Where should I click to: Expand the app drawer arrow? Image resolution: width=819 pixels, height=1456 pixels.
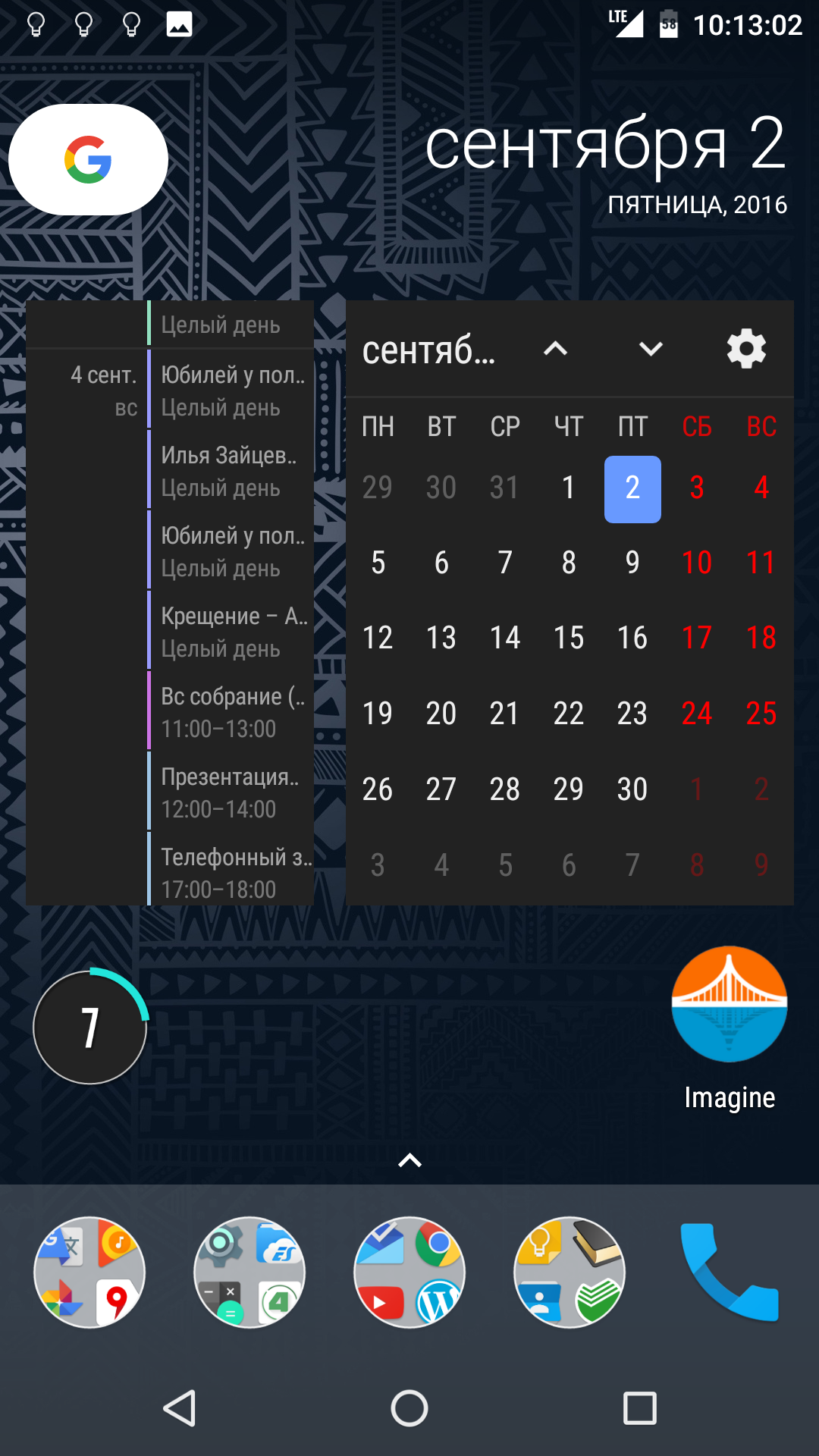pyautogui.click(x=409, y=1160)
